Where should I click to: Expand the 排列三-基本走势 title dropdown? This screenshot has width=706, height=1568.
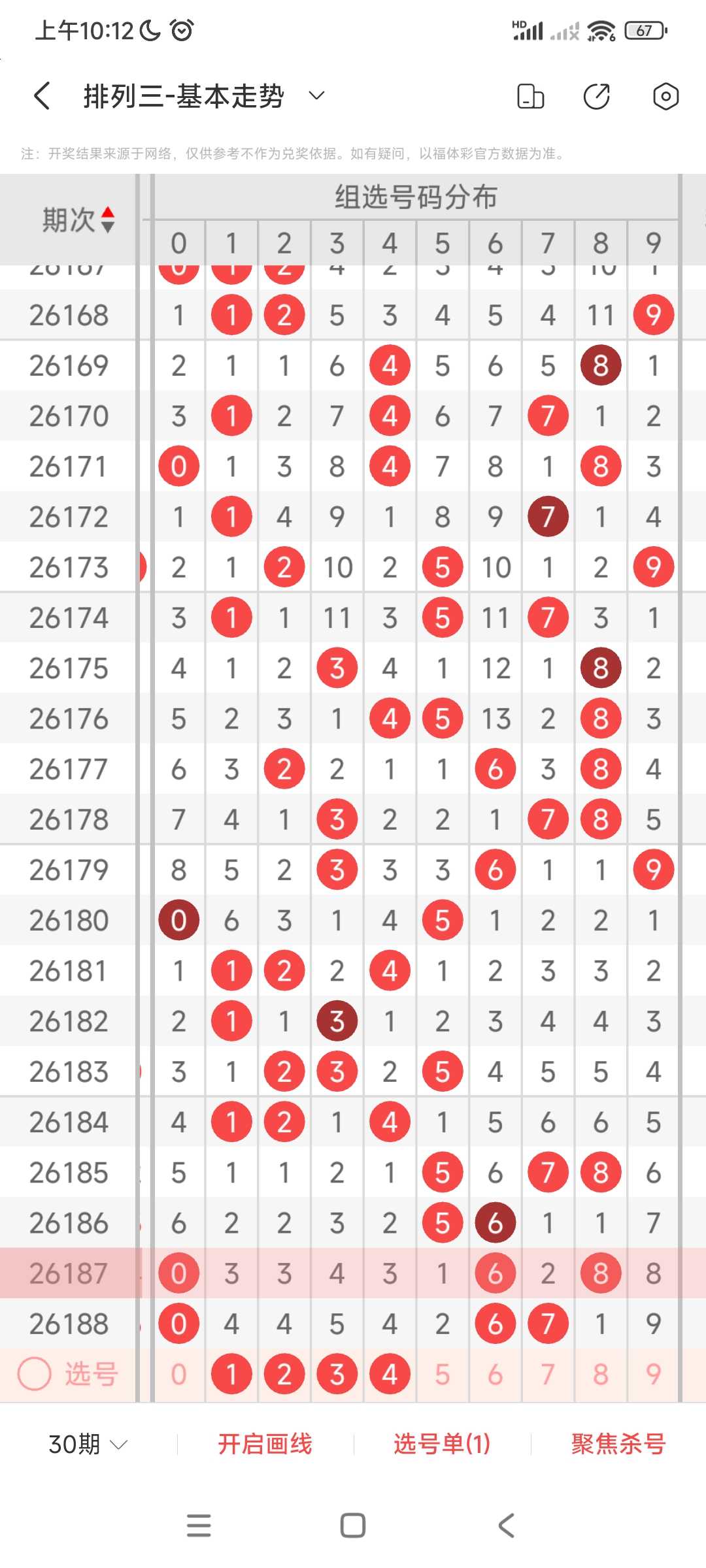(x=316, y=96)
